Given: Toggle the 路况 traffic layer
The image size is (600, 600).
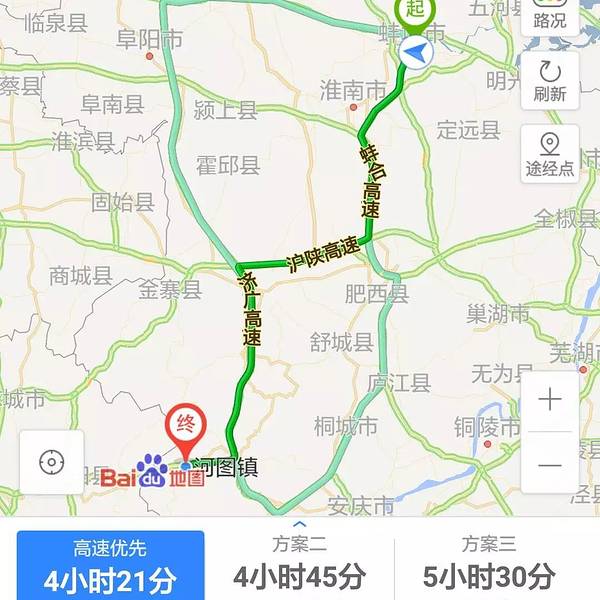Looking at the screenshot, I should [x=549, y=15].
